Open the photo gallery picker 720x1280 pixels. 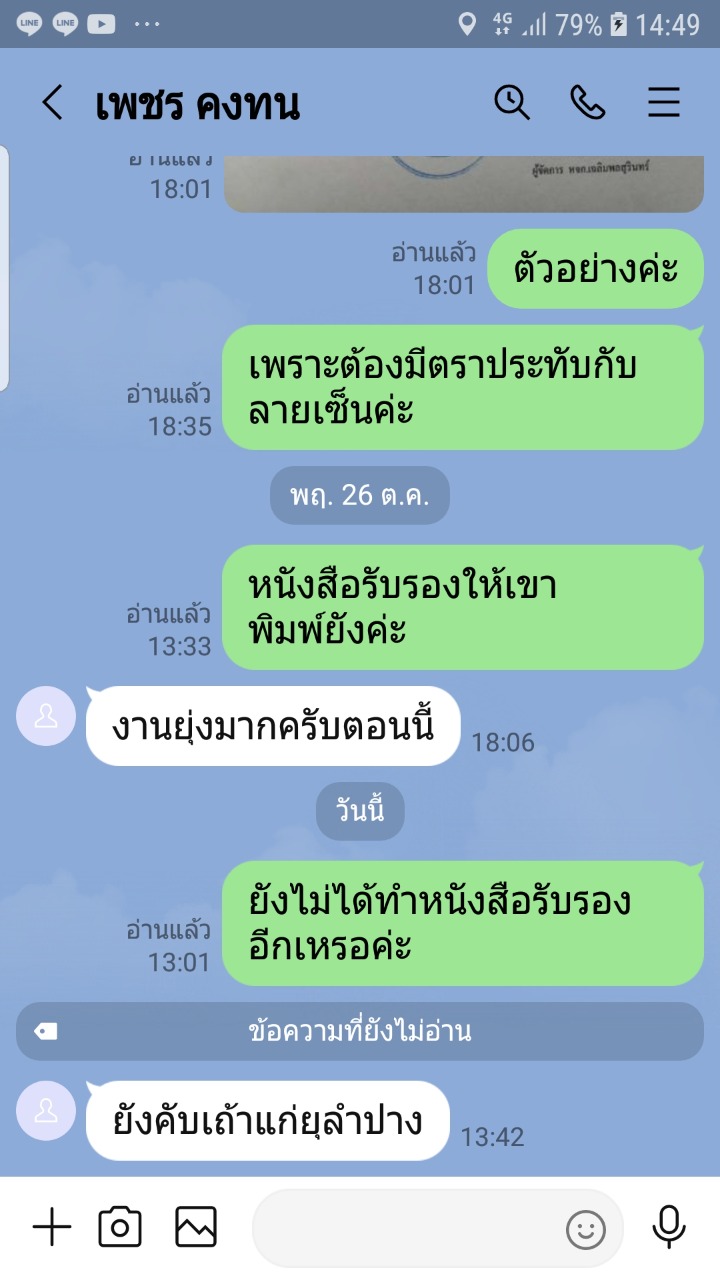pyautogui.click(x=196, y=1227)
